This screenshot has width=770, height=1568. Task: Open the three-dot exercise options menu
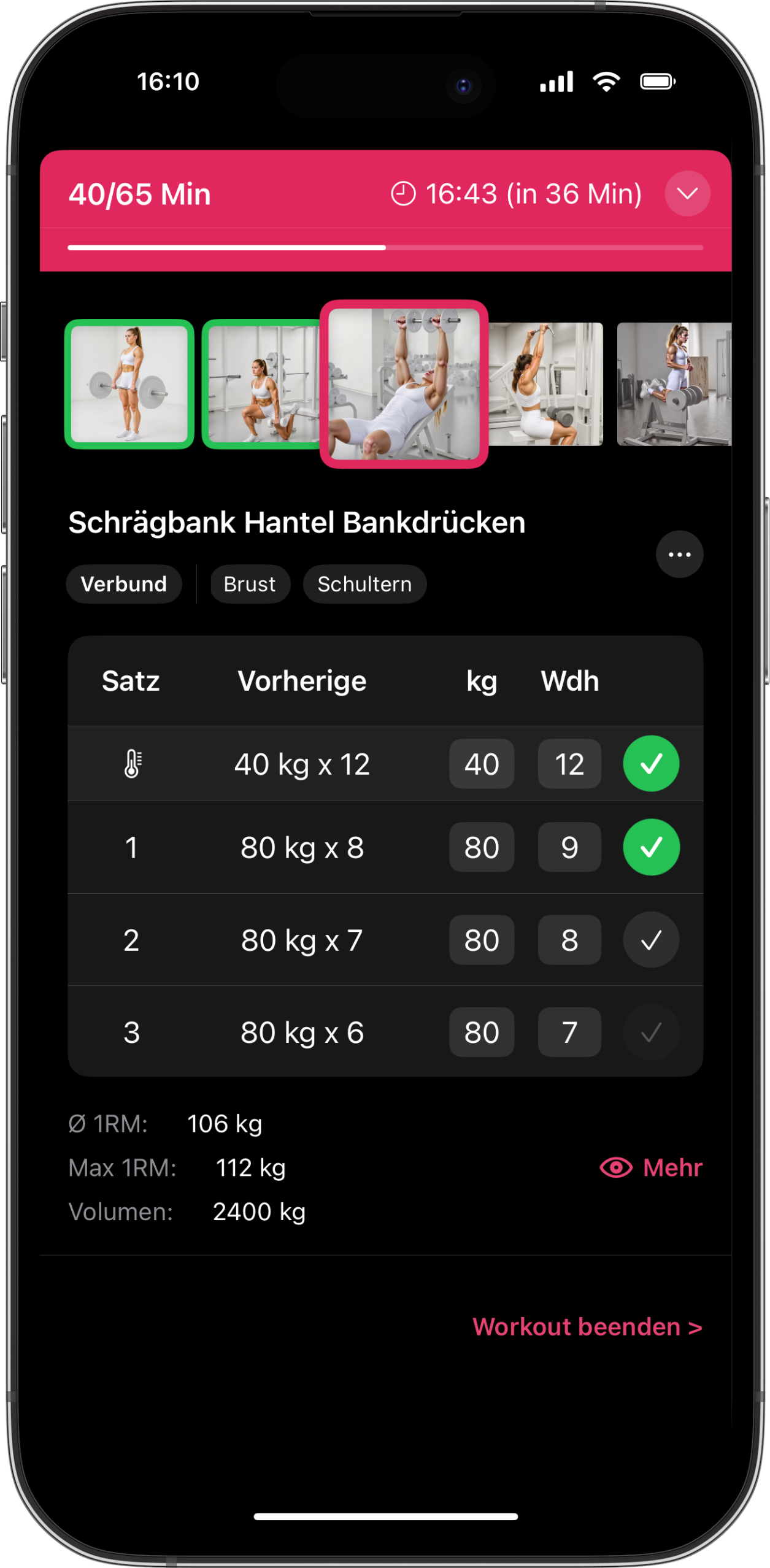(x=679, y=554)
